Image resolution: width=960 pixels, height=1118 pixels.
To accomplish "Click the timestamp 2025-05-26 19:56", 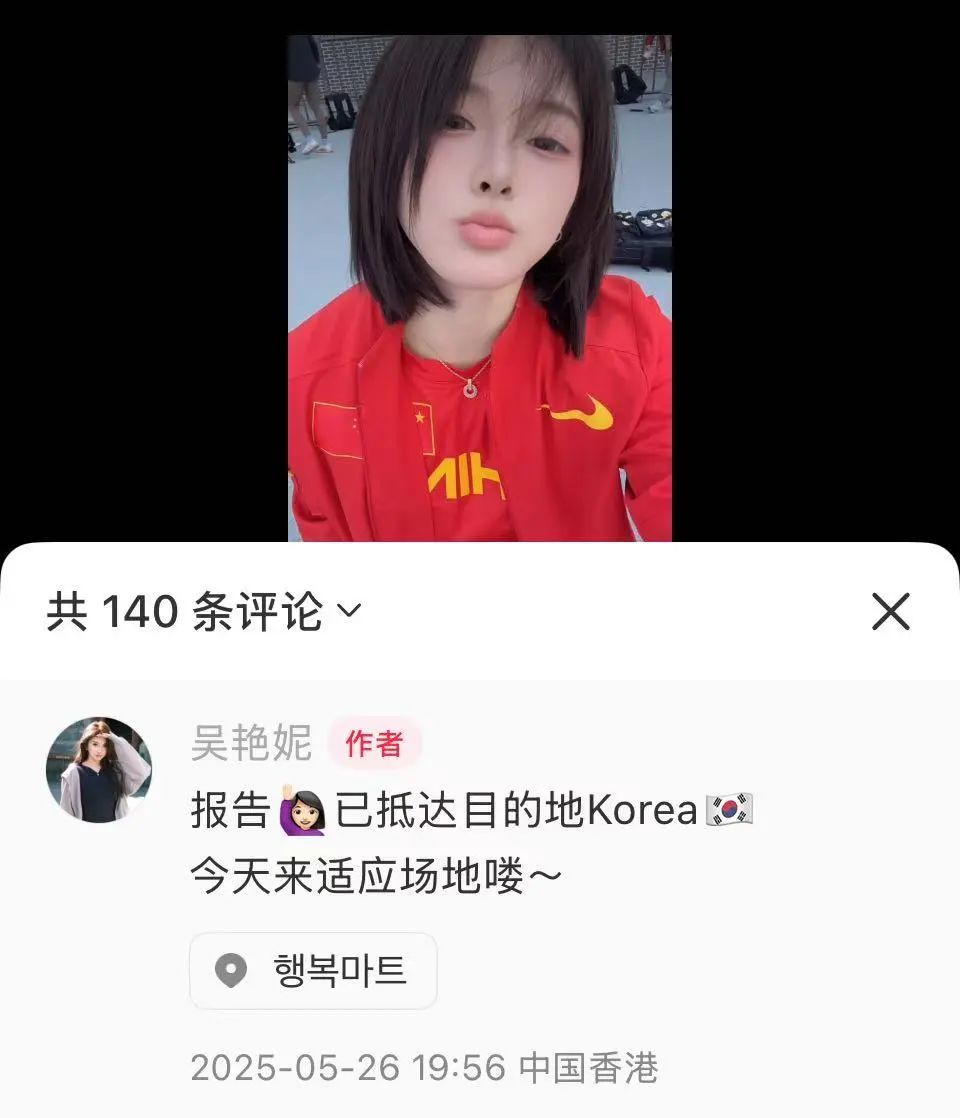I will 340,1068.
